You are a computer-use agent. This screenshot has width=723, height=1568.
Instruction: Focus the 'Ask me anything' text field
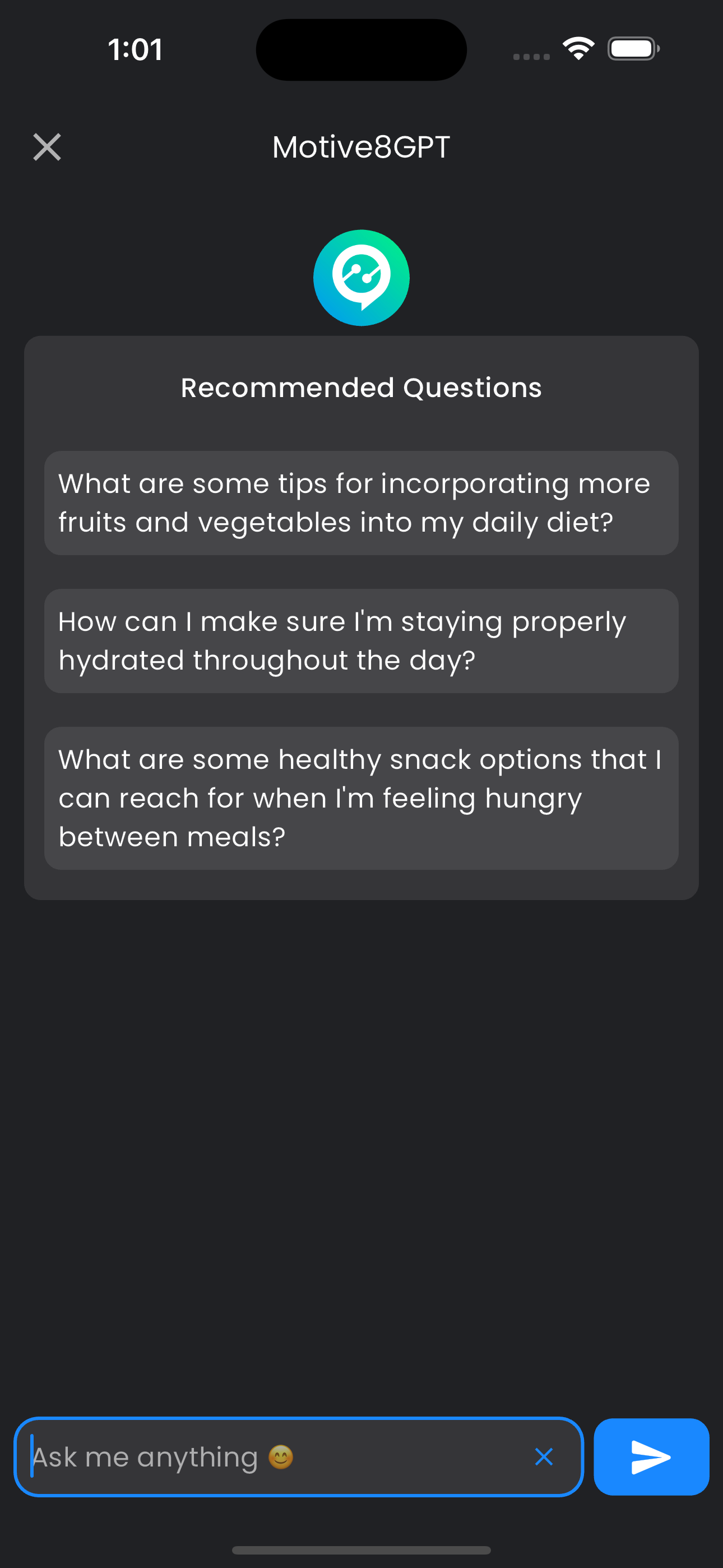274,1457
